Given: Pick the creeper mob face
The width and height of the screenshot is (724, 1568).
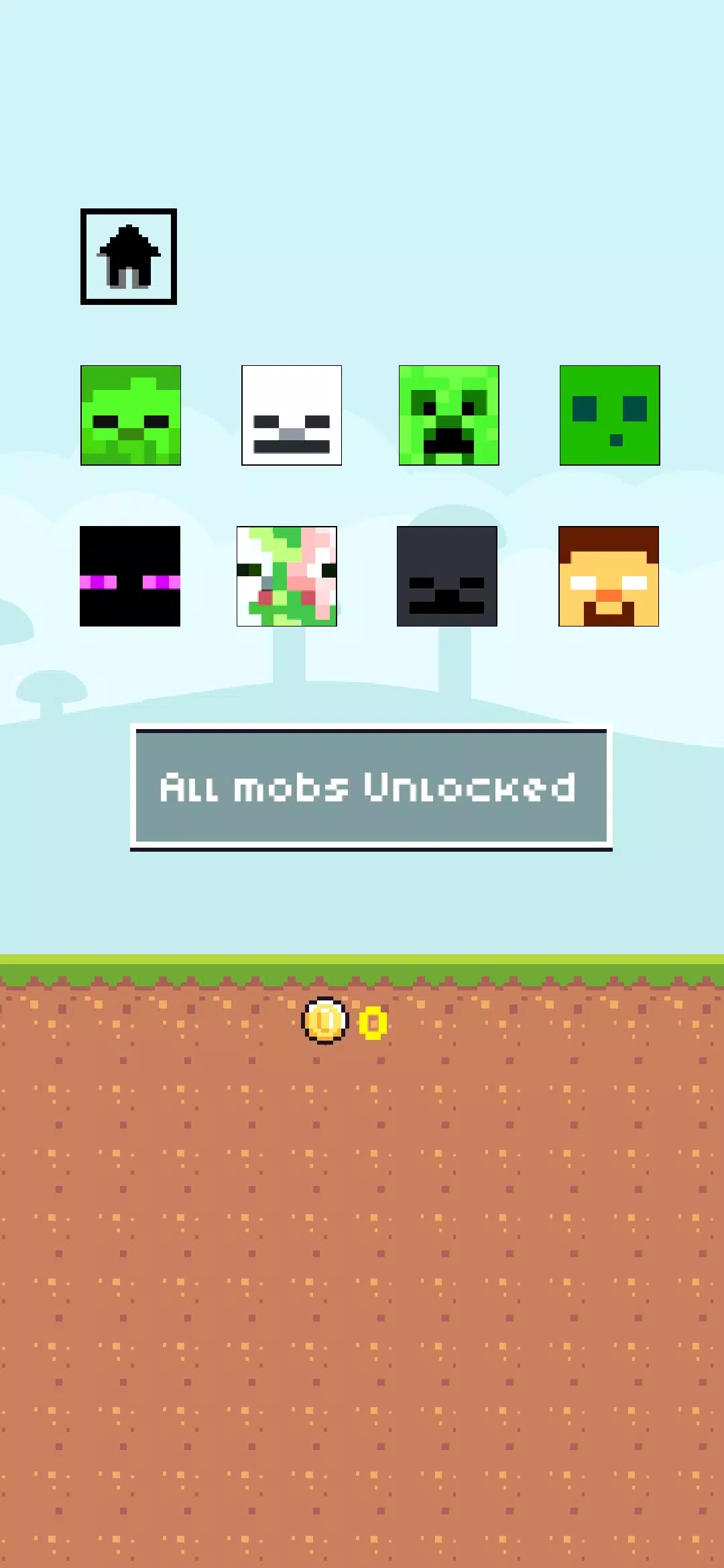Looking at the screenshot, I should click(449, 415).
